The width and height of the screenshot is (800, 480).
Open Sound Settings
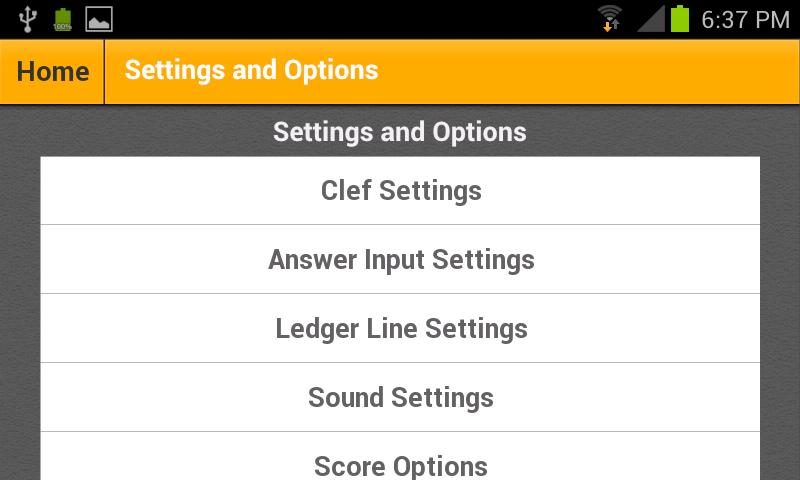pos(400,398)
